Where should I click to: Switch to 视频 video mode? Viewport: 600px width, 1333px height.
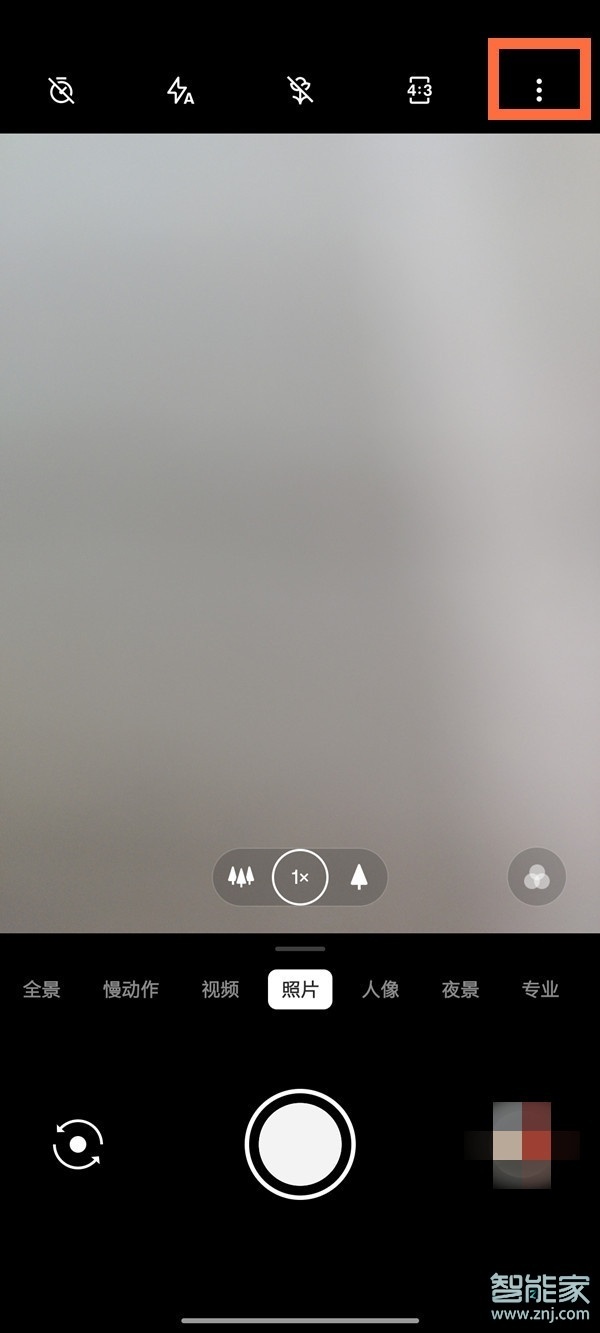point(220,989)
